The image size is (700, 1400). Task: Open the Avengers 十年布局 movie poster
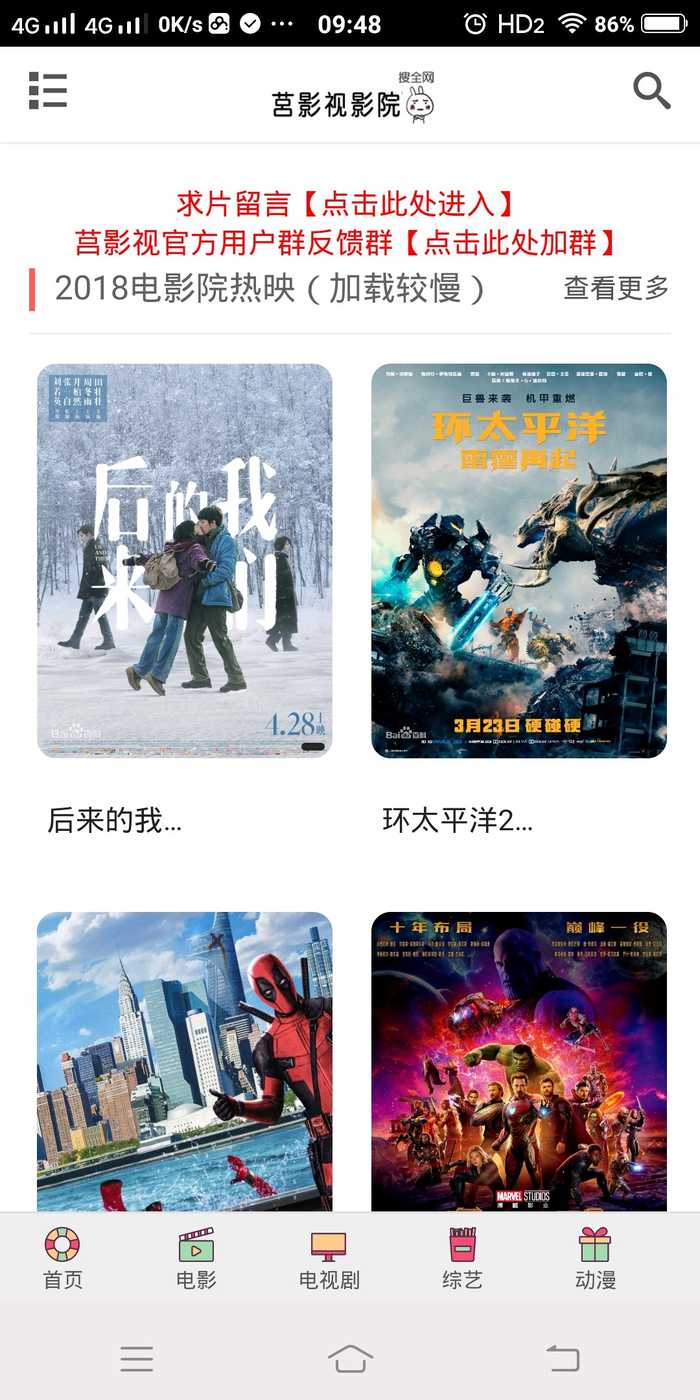coord(519,1060)
